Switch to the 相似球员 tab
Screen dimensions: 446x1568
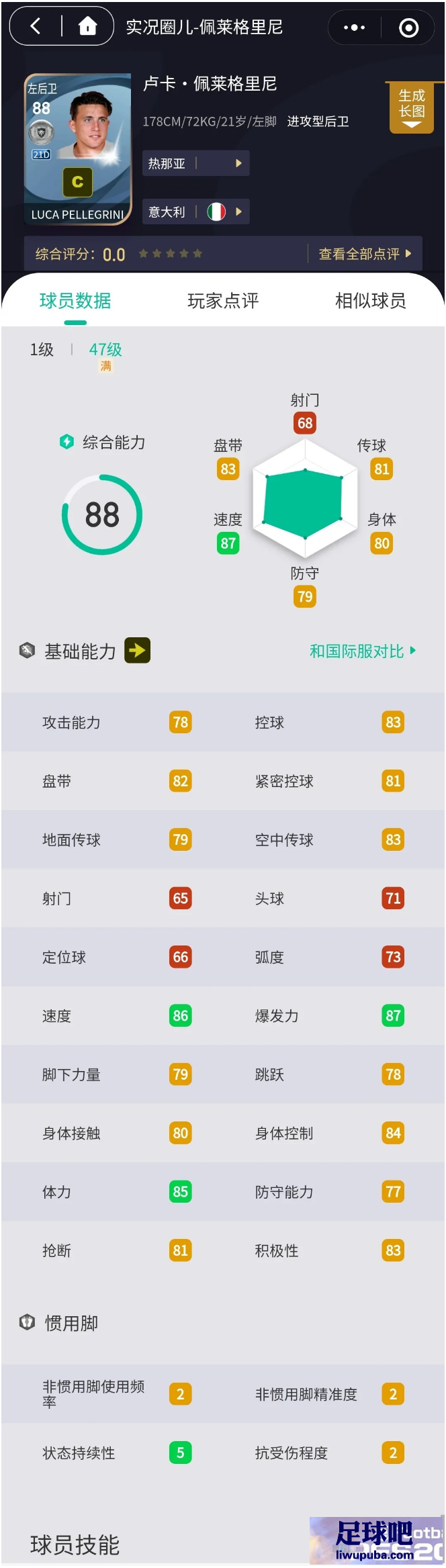370,301
